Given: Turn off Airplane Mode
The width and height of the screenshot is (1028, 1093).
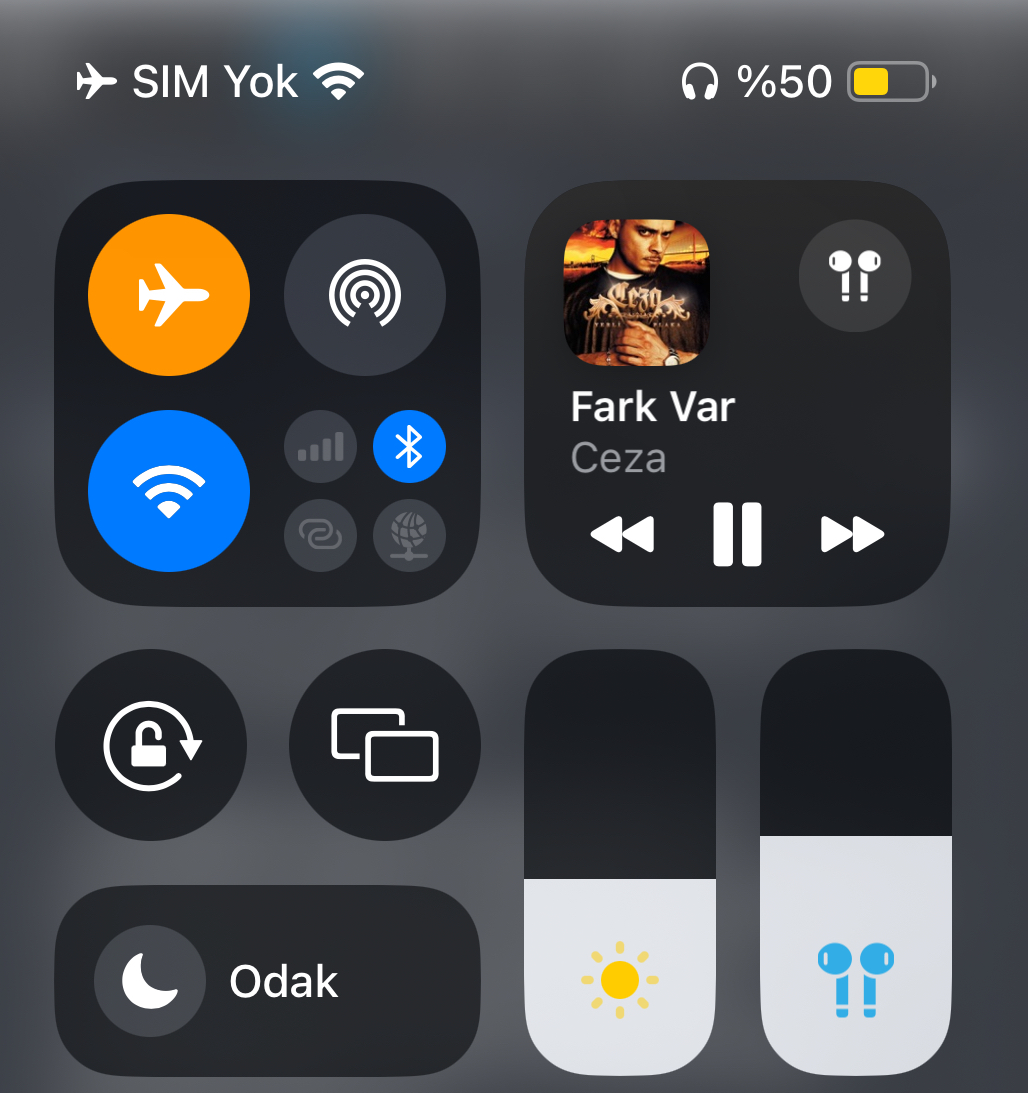Looking at the screenshot, I should [169, 295].
